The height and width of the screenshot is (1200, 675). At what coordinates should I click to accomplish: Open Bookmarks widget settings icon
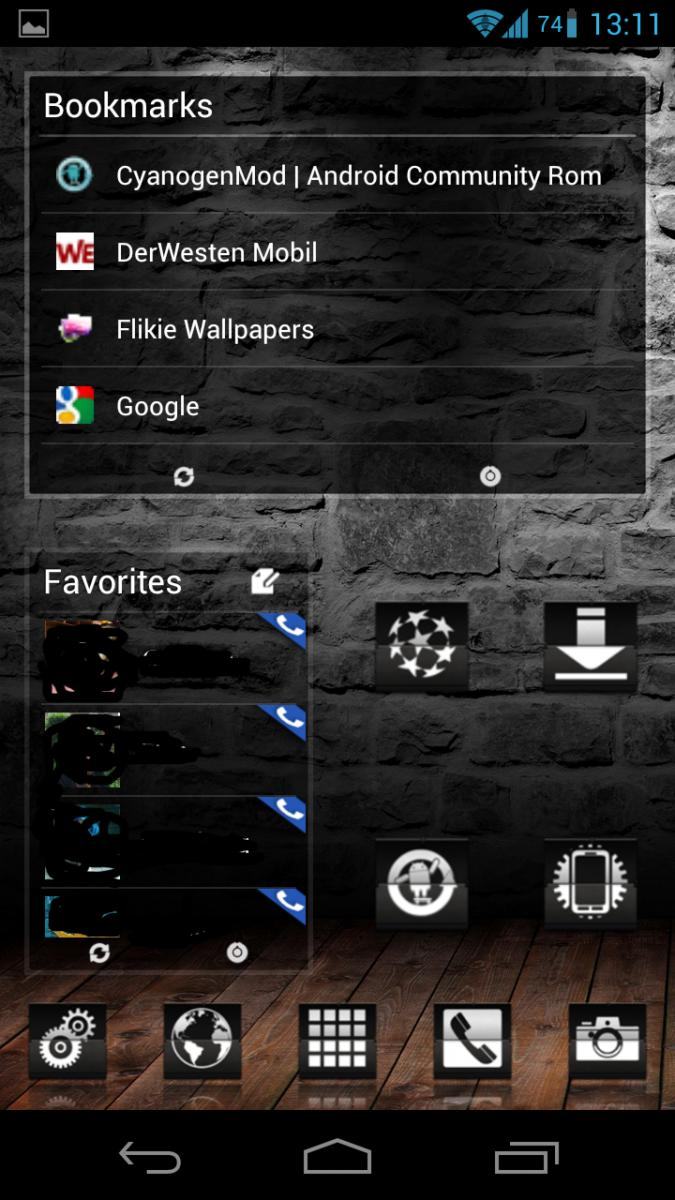(x=490, y=477)
